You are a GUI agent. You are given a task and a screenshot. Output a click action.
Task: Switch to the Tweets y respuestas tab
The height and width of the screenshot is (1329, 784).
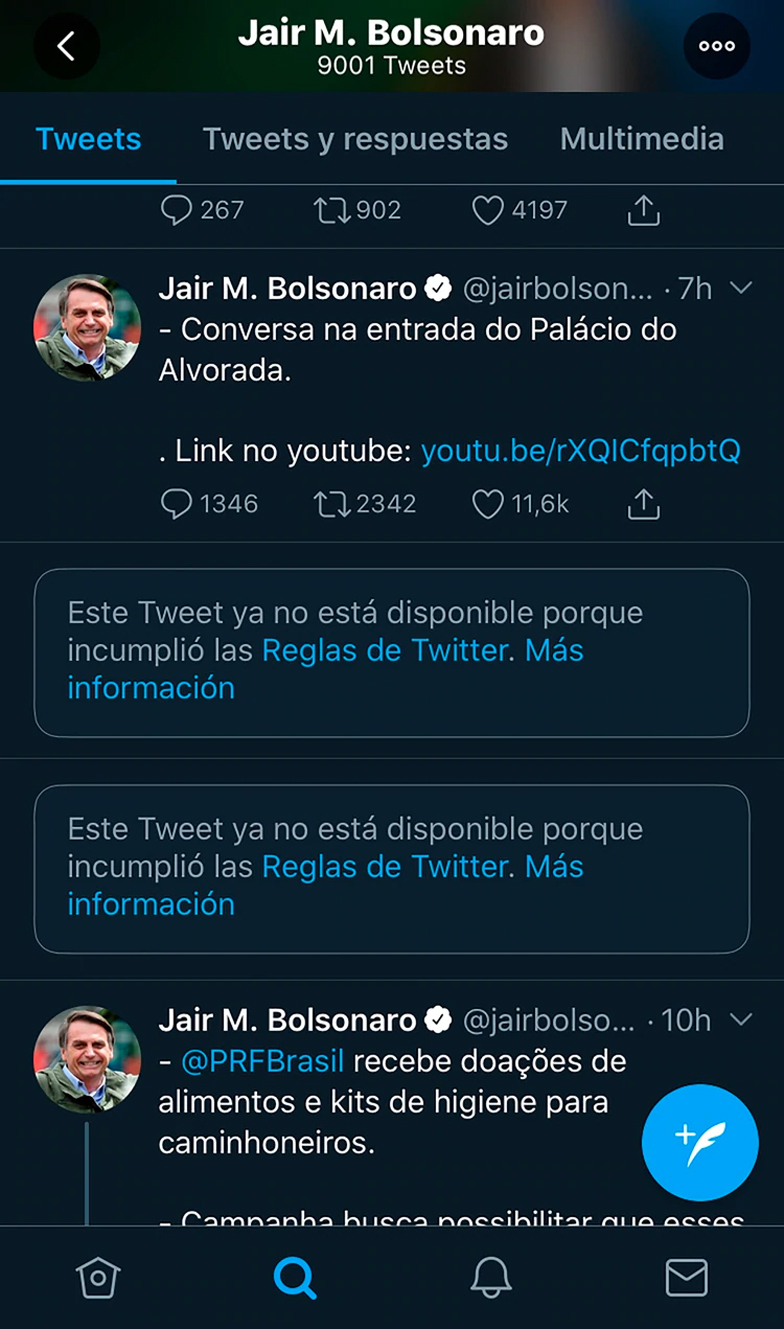[x=355, y=139]
